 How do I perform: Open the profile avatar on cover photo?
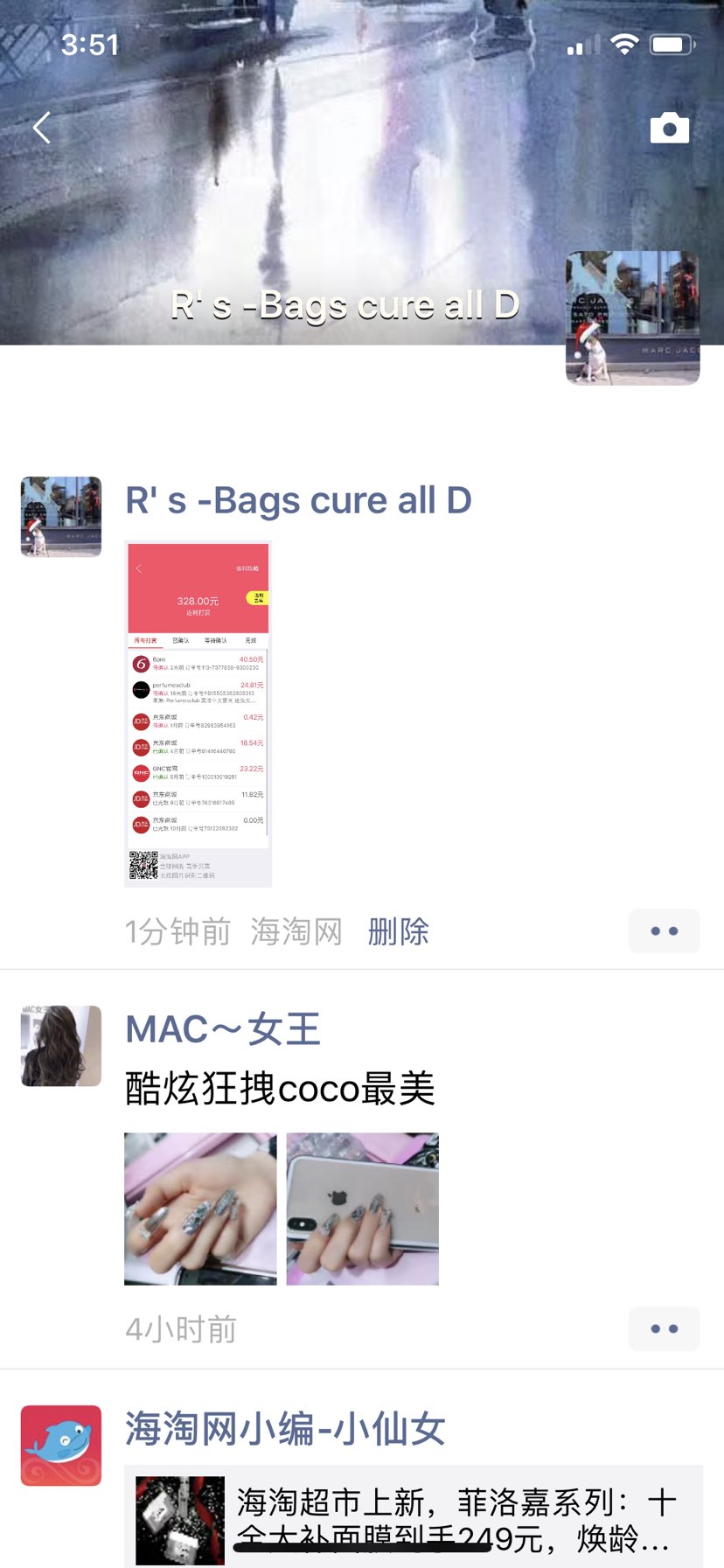pos(632,318)
